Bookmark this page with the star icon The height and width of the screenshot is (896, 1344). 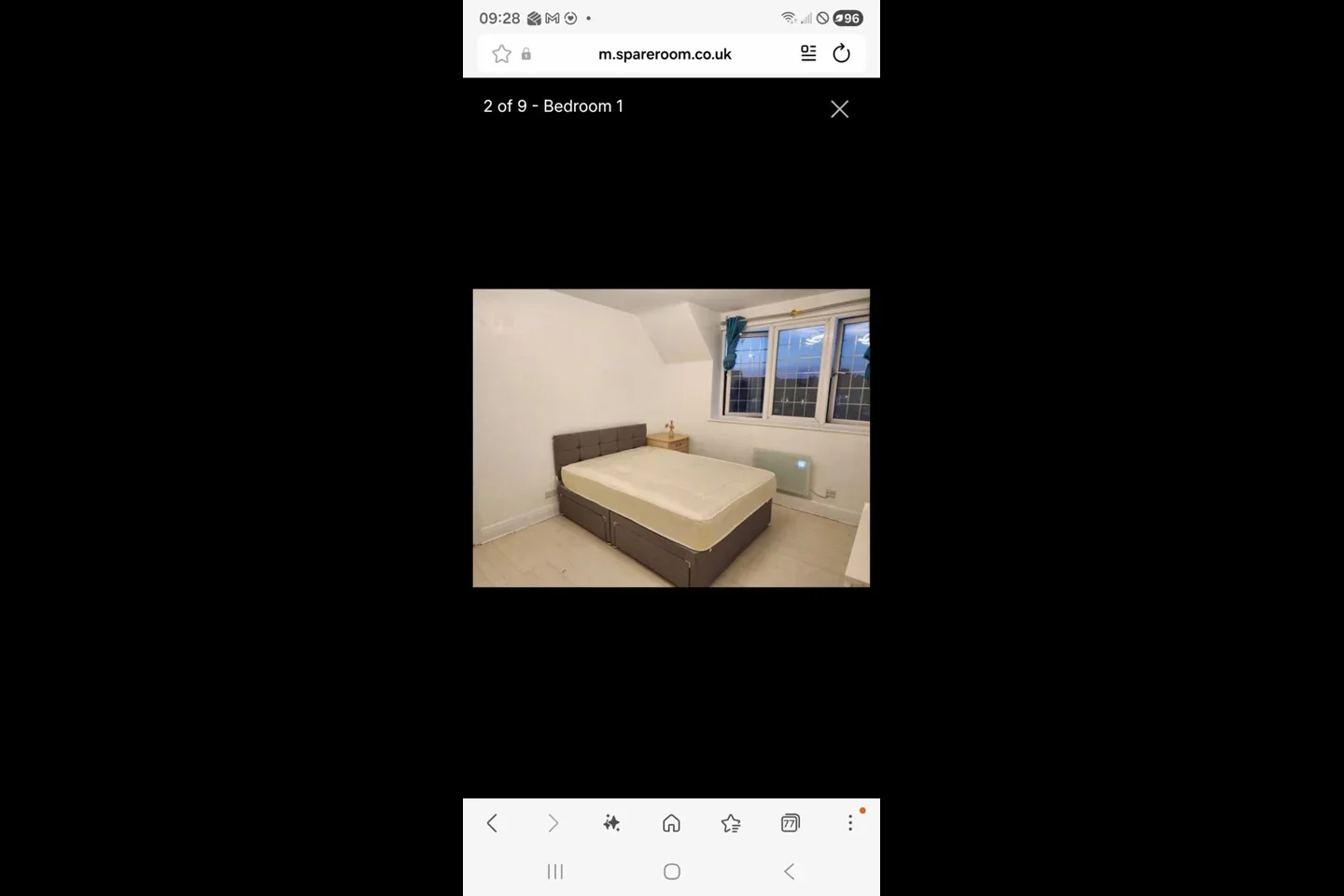point(502,54)
